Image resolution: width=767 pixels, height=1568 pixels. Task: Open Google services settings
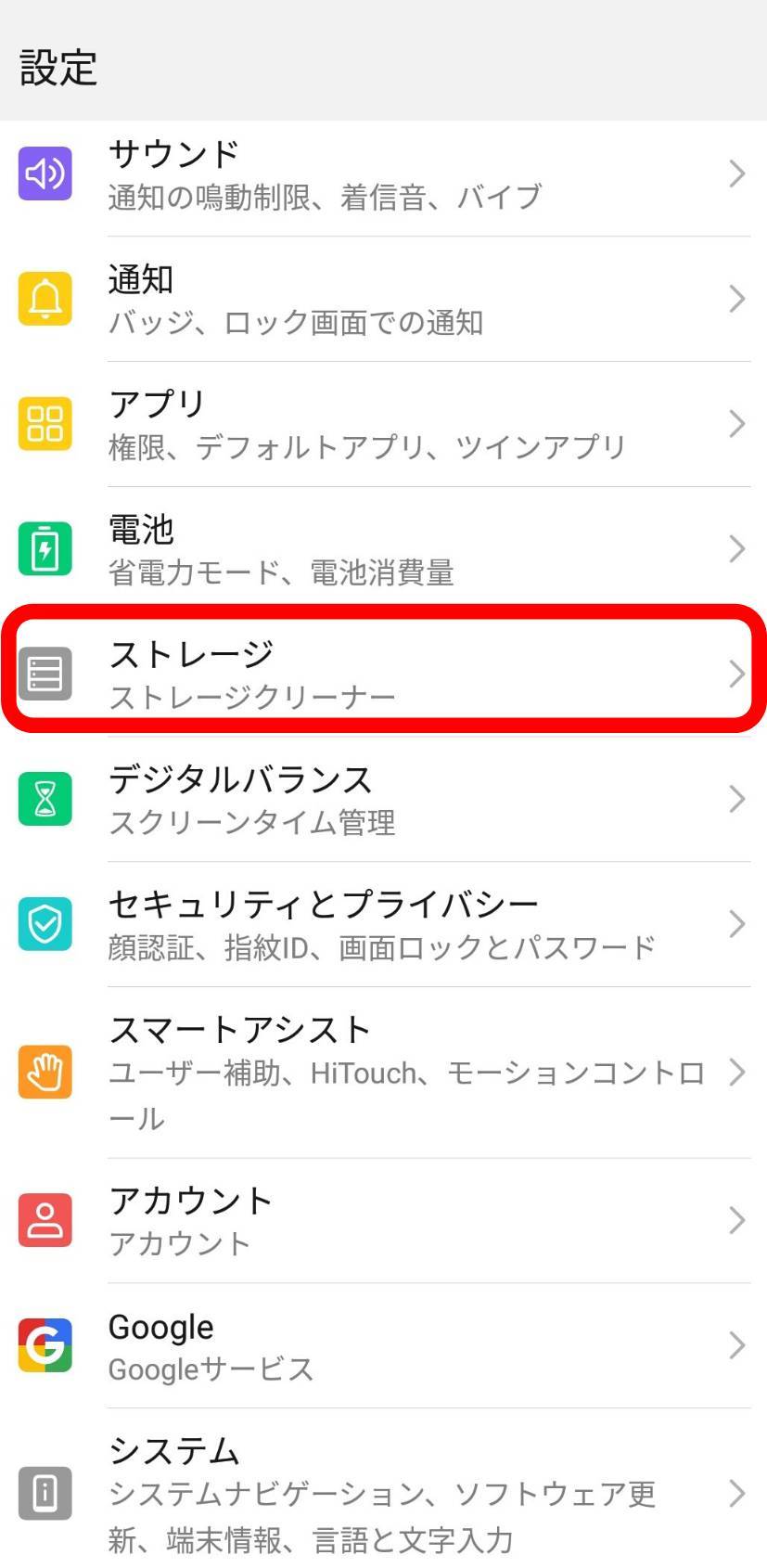[x=383, y=1345]
